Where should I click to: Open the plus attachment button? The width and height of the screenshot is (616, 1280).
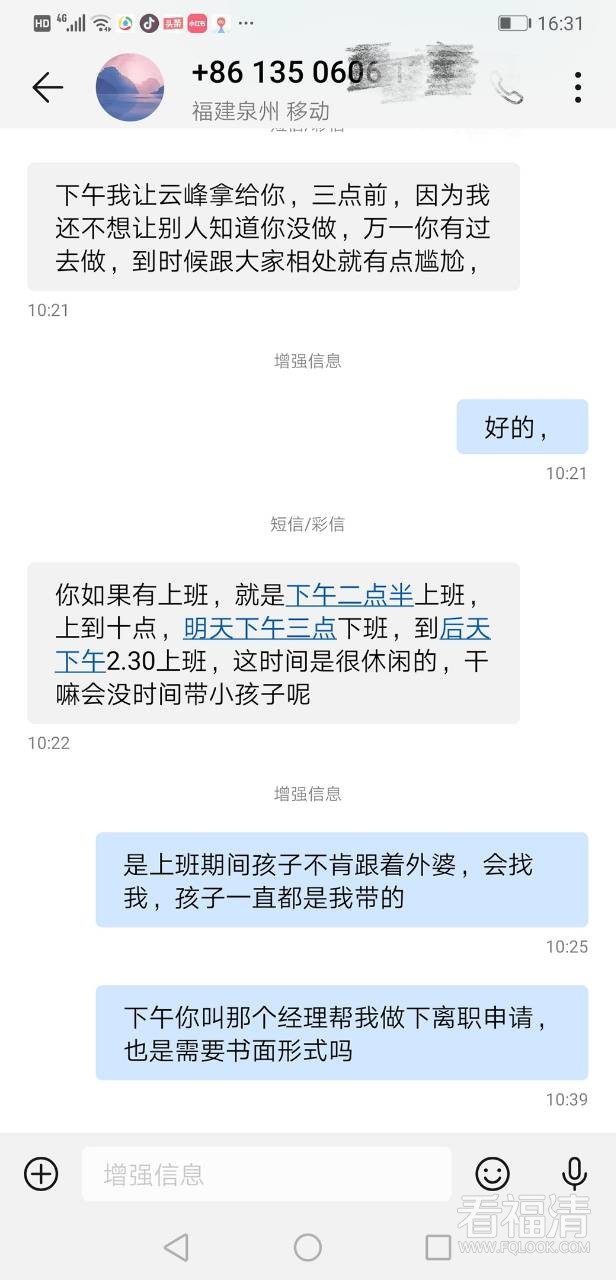(x=41, y=1173)
